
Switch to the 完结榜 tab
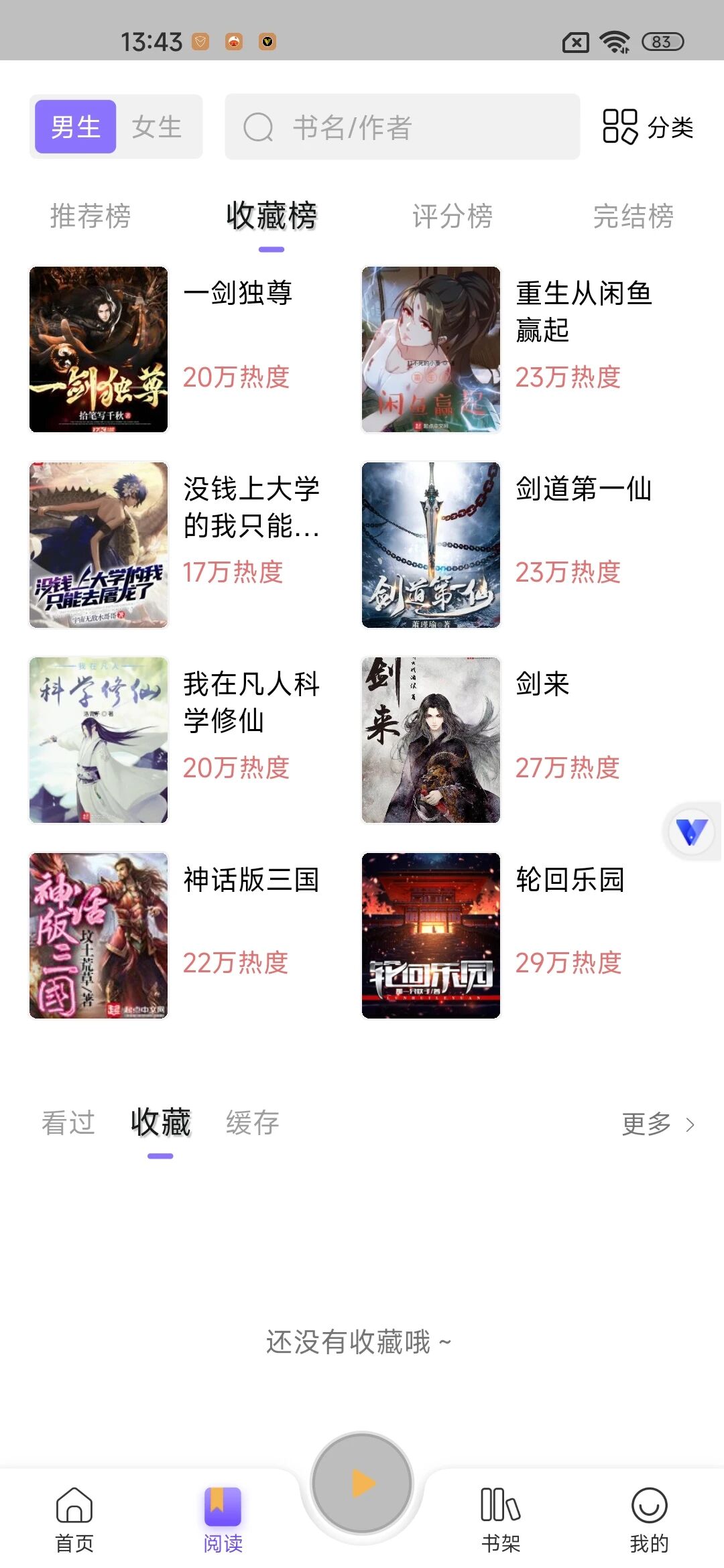point(633,216)
